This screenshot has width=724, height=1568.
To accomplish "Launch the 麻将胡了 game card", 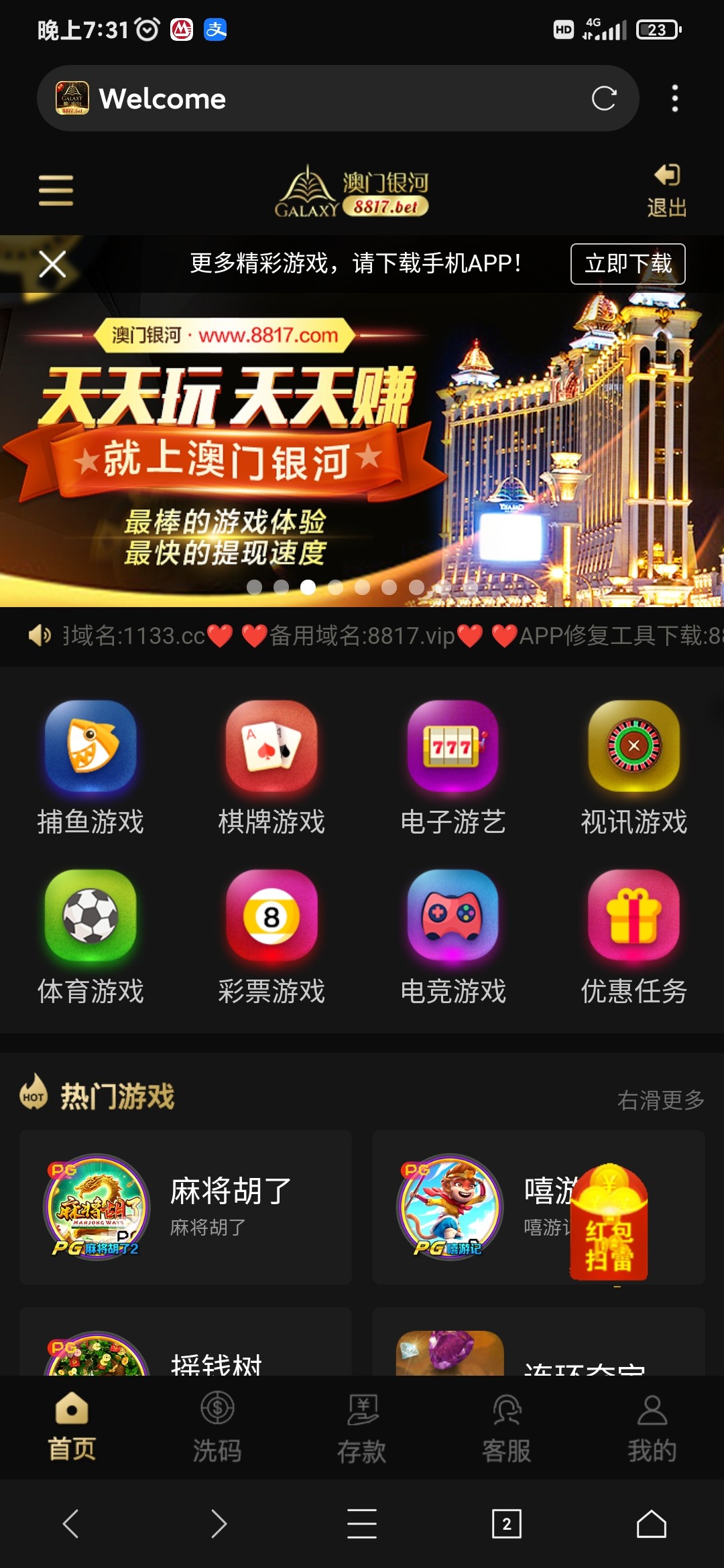I will [x=186, y=1207].
